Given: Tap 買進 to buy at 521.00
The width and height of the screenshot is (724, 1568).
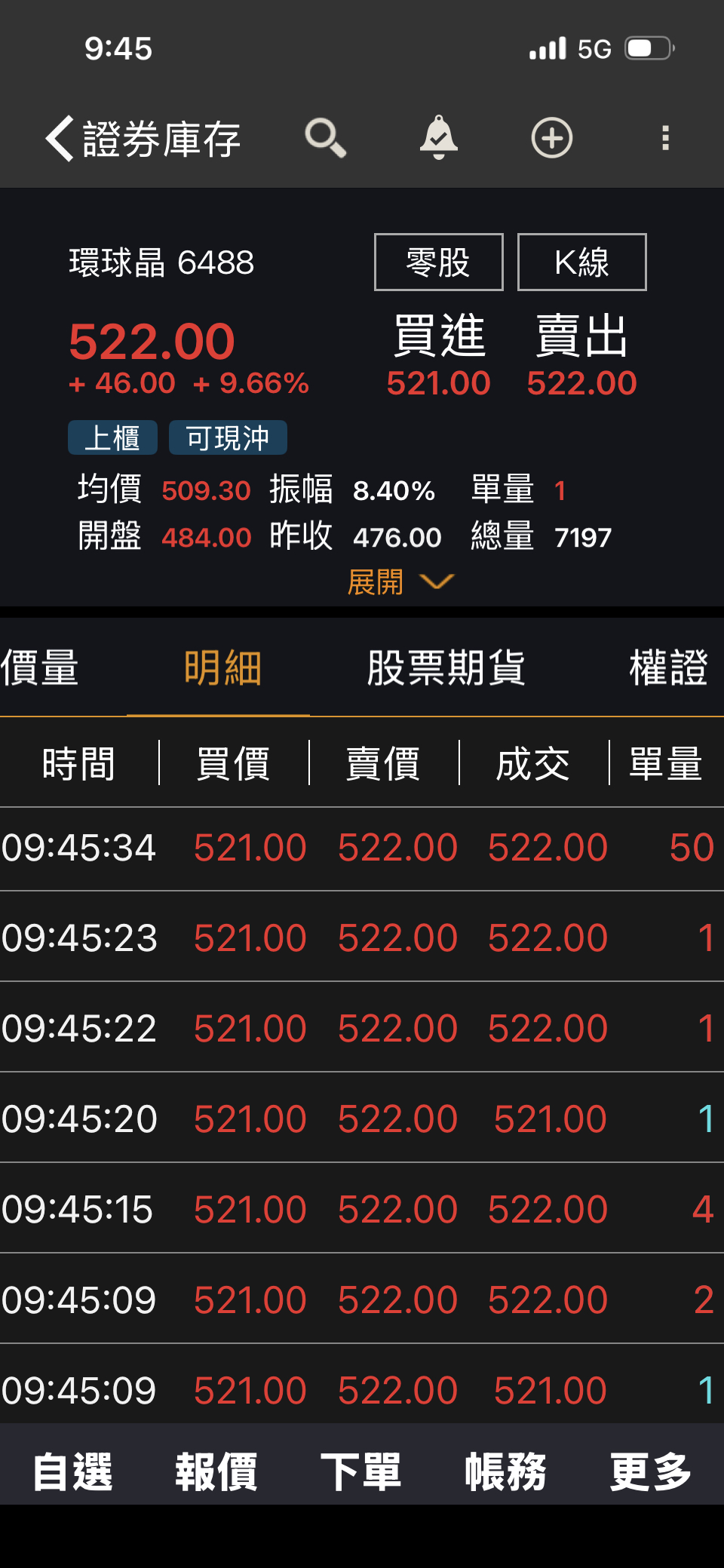Looking at the screenshot, I should click(439, 354).
